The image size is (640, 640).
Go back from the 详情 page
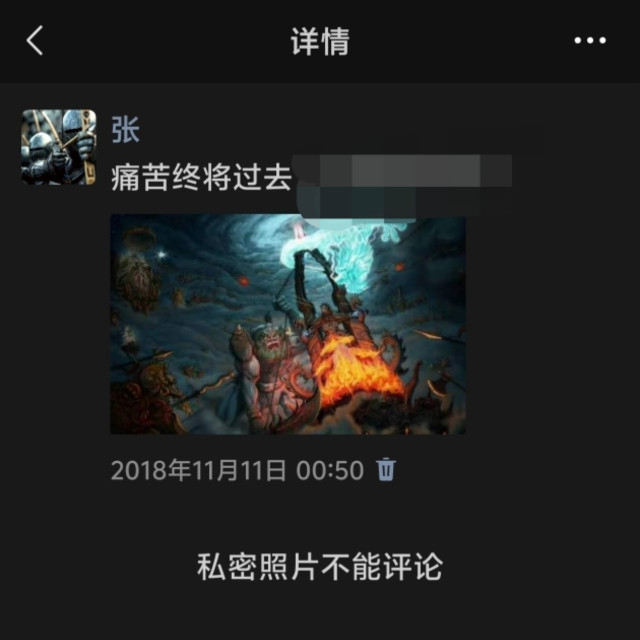pyautogui.click(x=35, y=41)
